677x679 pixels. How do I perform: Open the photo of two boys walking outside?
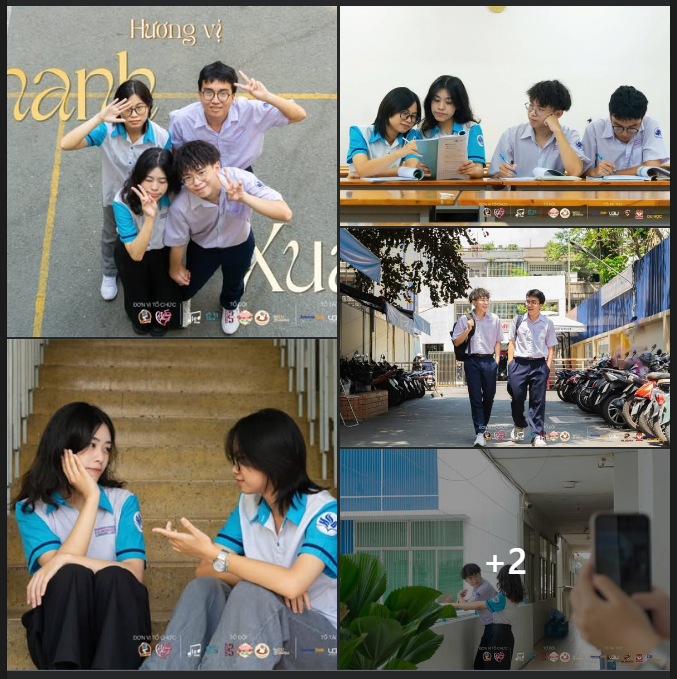pyautogui.click(x=504, y=337)
